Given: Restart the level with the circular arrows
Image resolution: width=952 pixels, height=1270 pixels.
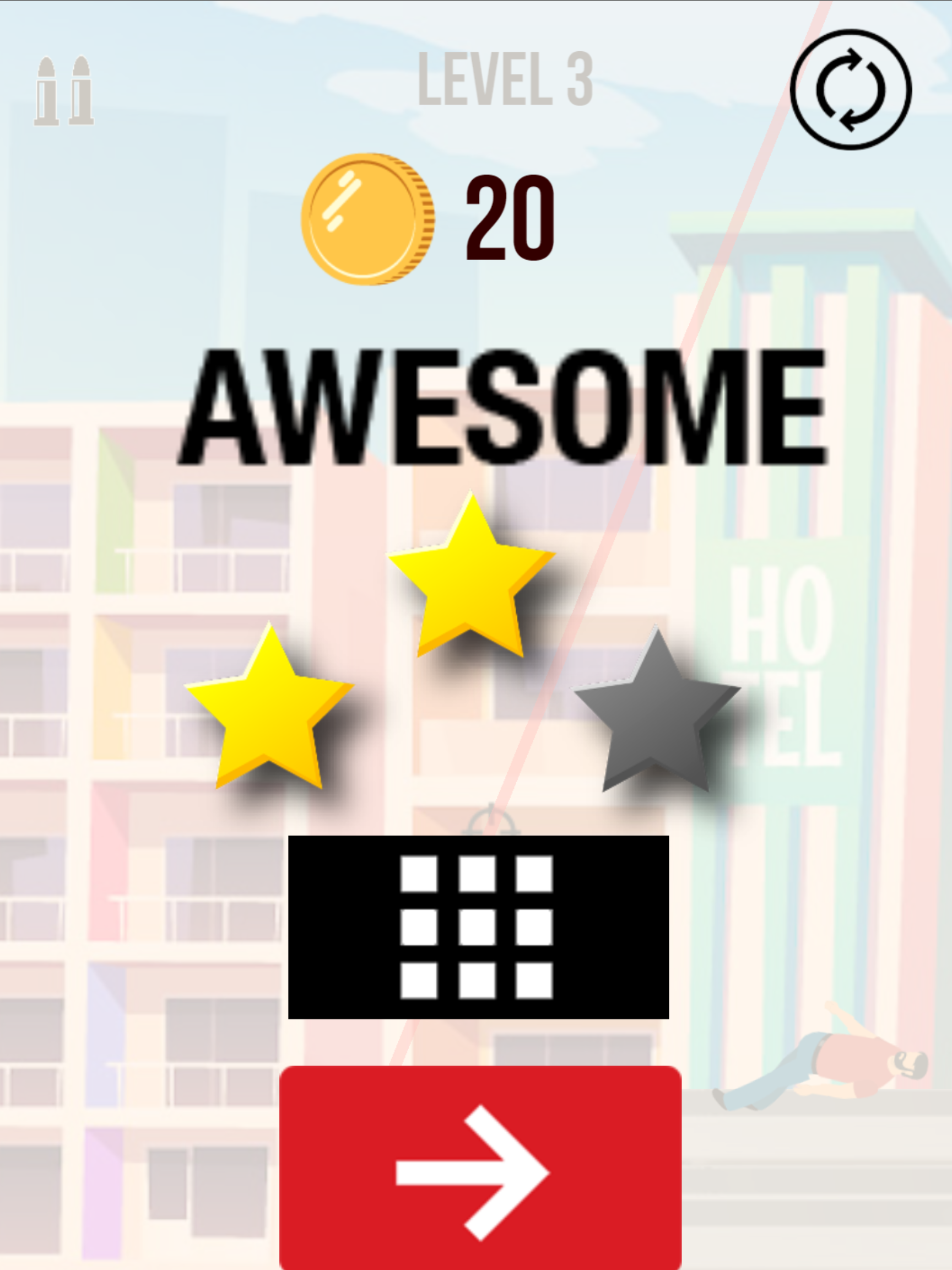Looking at the screenshot, I should [x=851, y=89].
